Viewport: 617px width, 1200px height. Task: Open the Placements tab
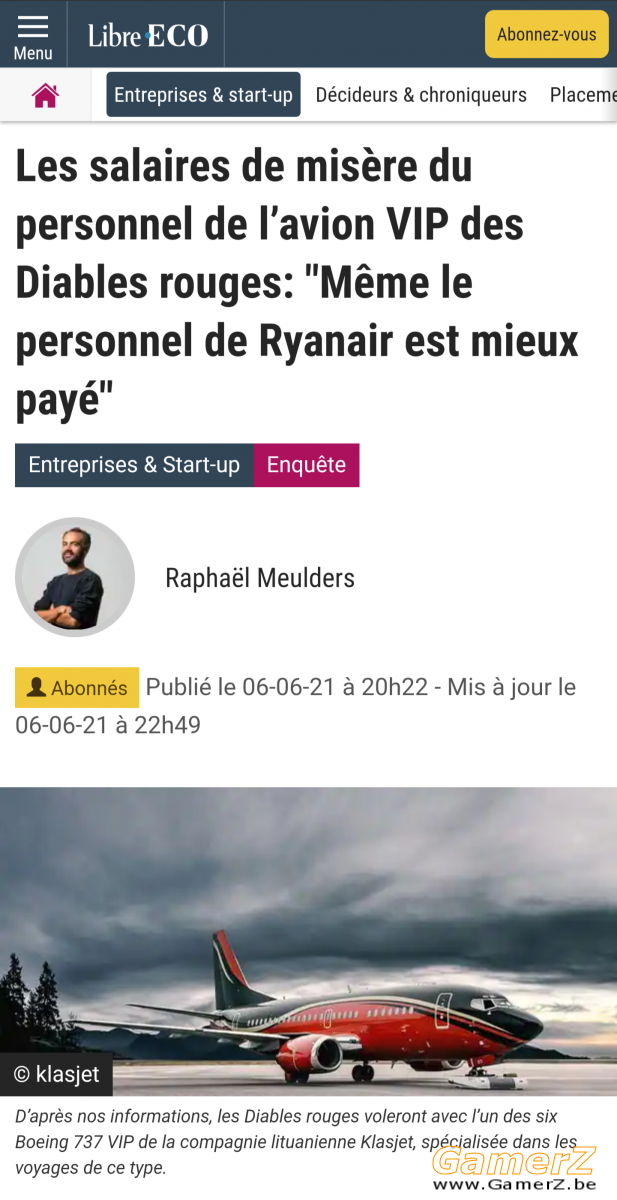(x=583, y=95)
